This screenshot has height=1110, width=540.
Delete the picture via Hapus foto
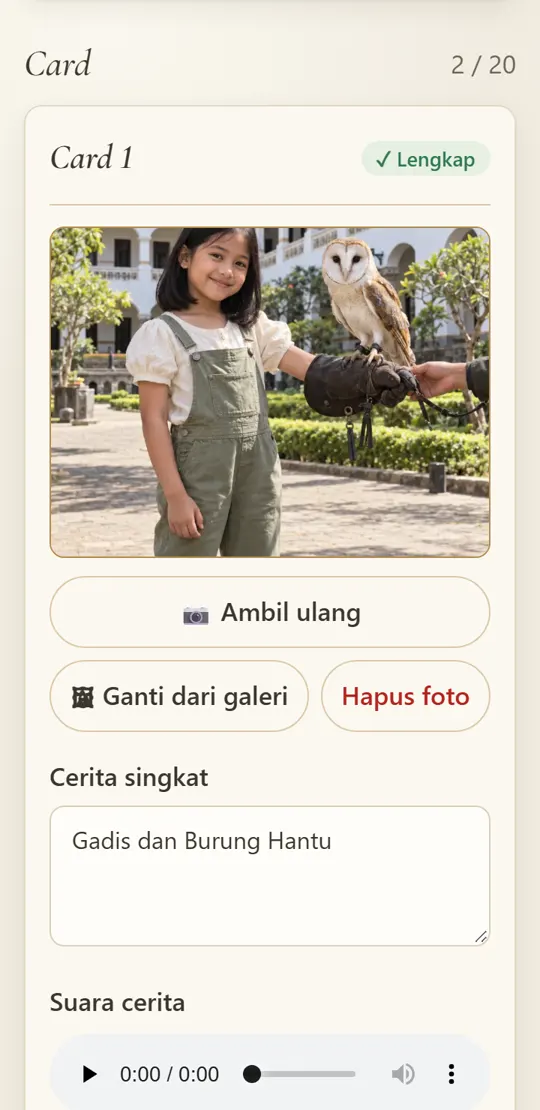pyautogui.click(x=406, y=696)
